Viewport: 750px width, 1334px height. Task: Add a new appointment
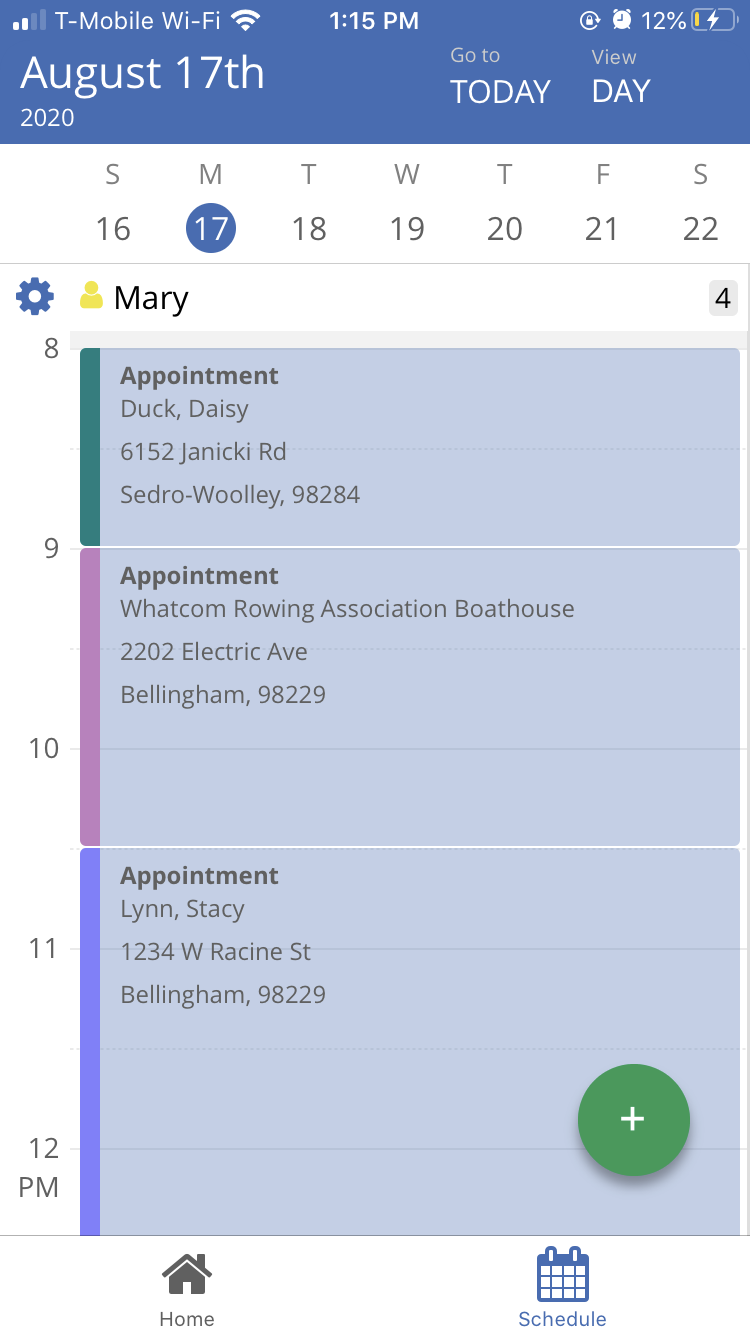[633, 1119]
